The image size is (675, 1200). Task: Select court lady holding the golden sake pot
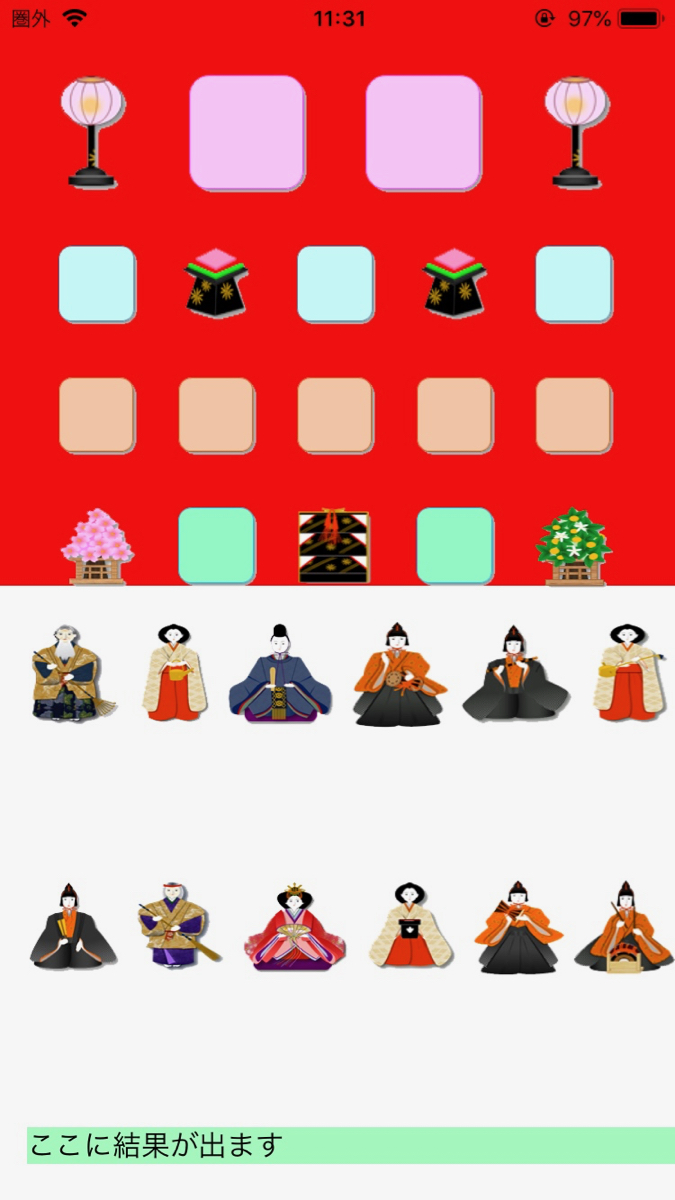click(x=174, y=672)
